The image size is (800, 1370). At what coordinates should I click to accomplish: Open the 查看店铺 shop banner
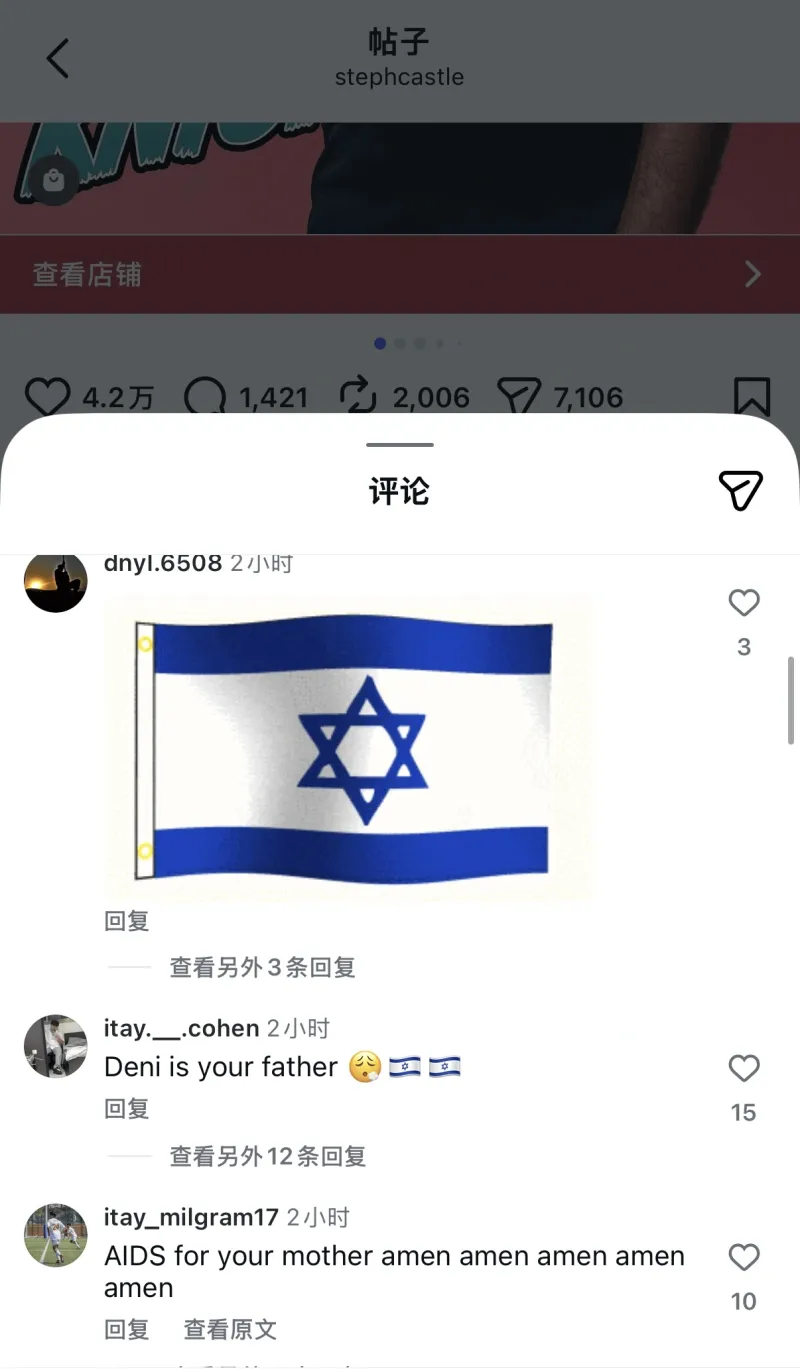(x=399, y=274)
